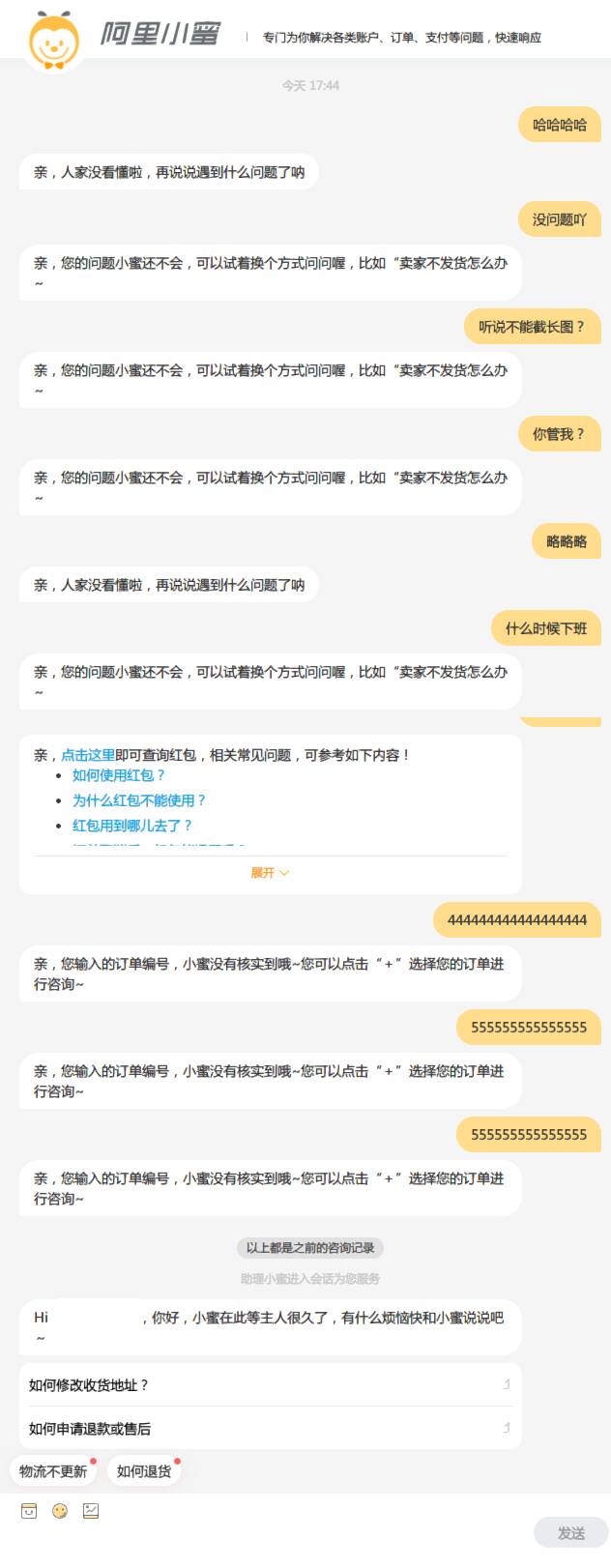
Task: Open the order selector icon
Action: click(29, 1511)
